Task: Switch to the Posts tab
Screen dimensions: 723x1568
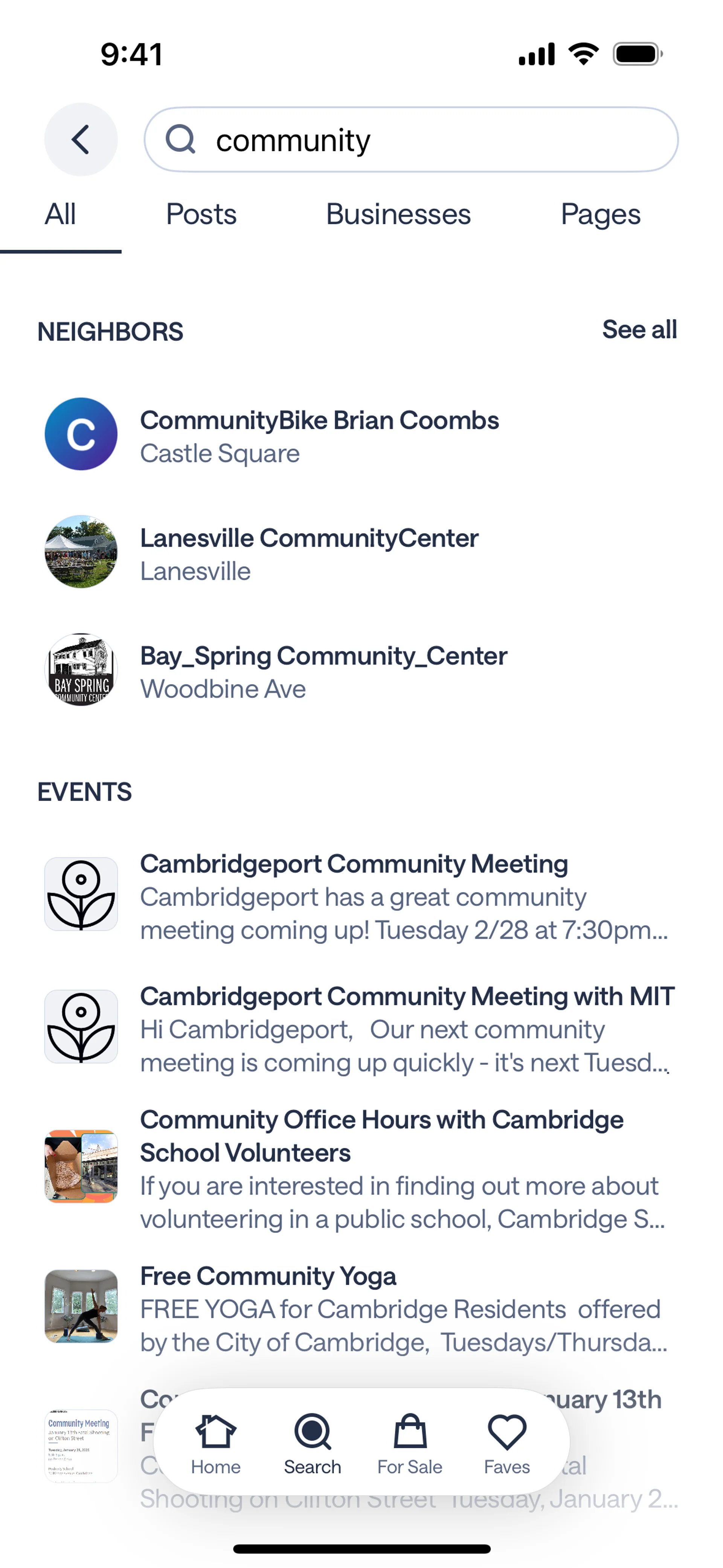Action: point(201,214)
